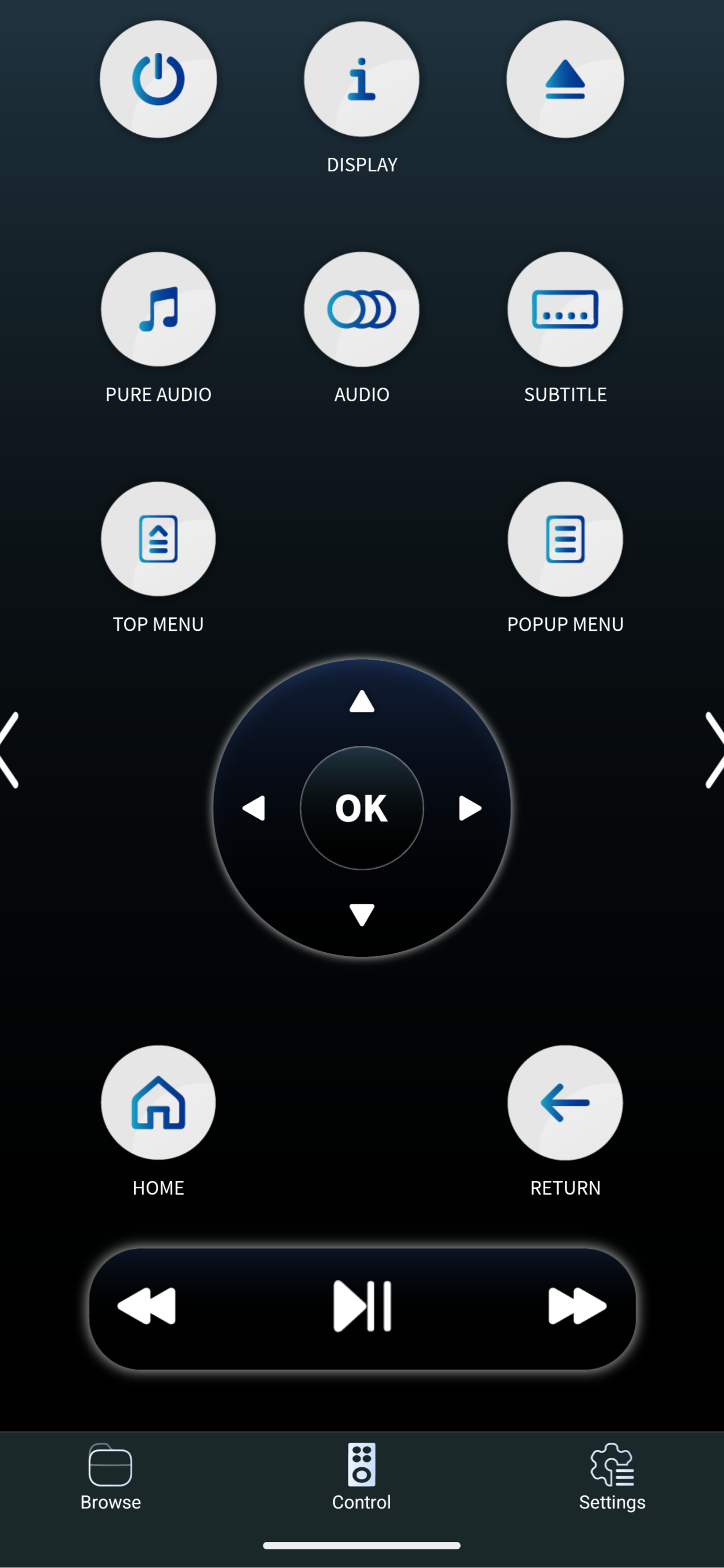Image resolution: width=724 pixels, height=1568 pixels.
Task: Confirm with the OK button
Action: [x=361, y=809]
